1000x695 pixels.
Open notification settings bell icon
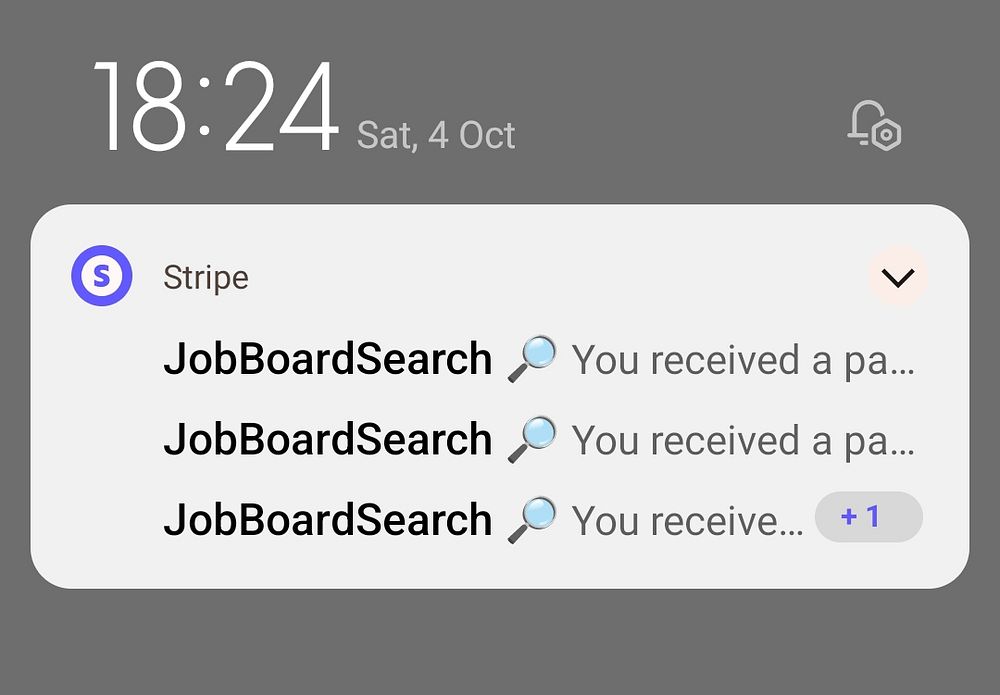click(874, 128)
